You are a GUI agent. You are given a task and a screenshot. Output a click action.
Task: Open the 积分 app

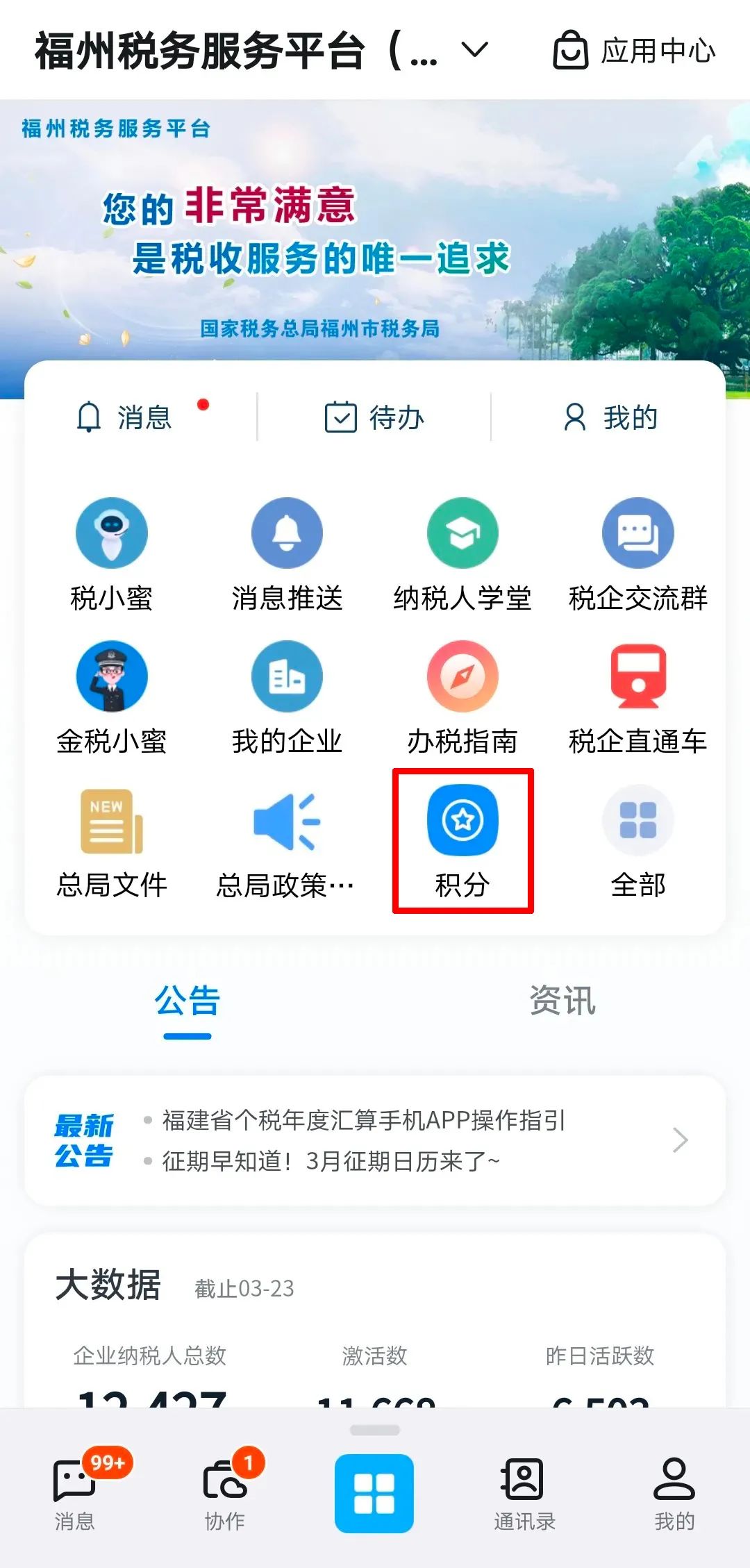pos(462,841)
